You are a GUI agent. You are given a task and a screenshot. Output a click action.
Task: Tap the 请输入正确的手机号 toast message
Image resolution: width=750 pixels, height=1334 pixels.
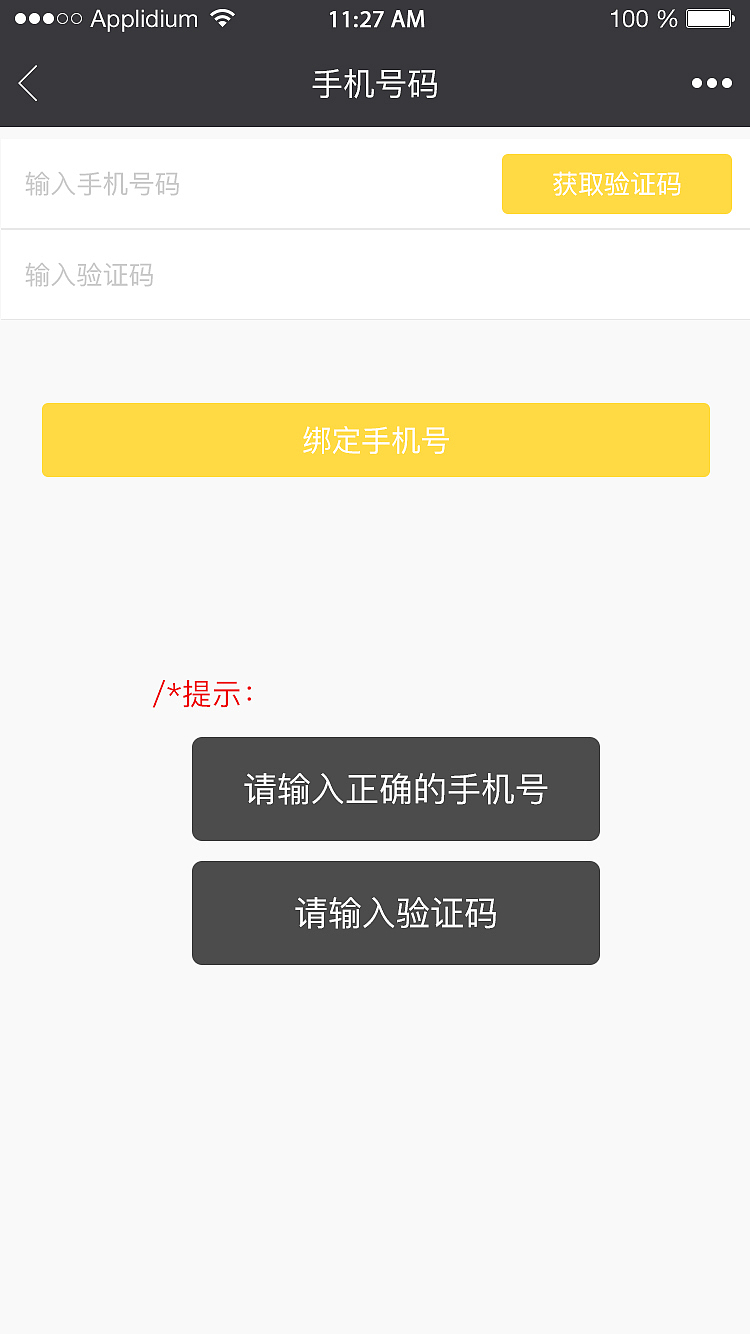tap(395, 788)
